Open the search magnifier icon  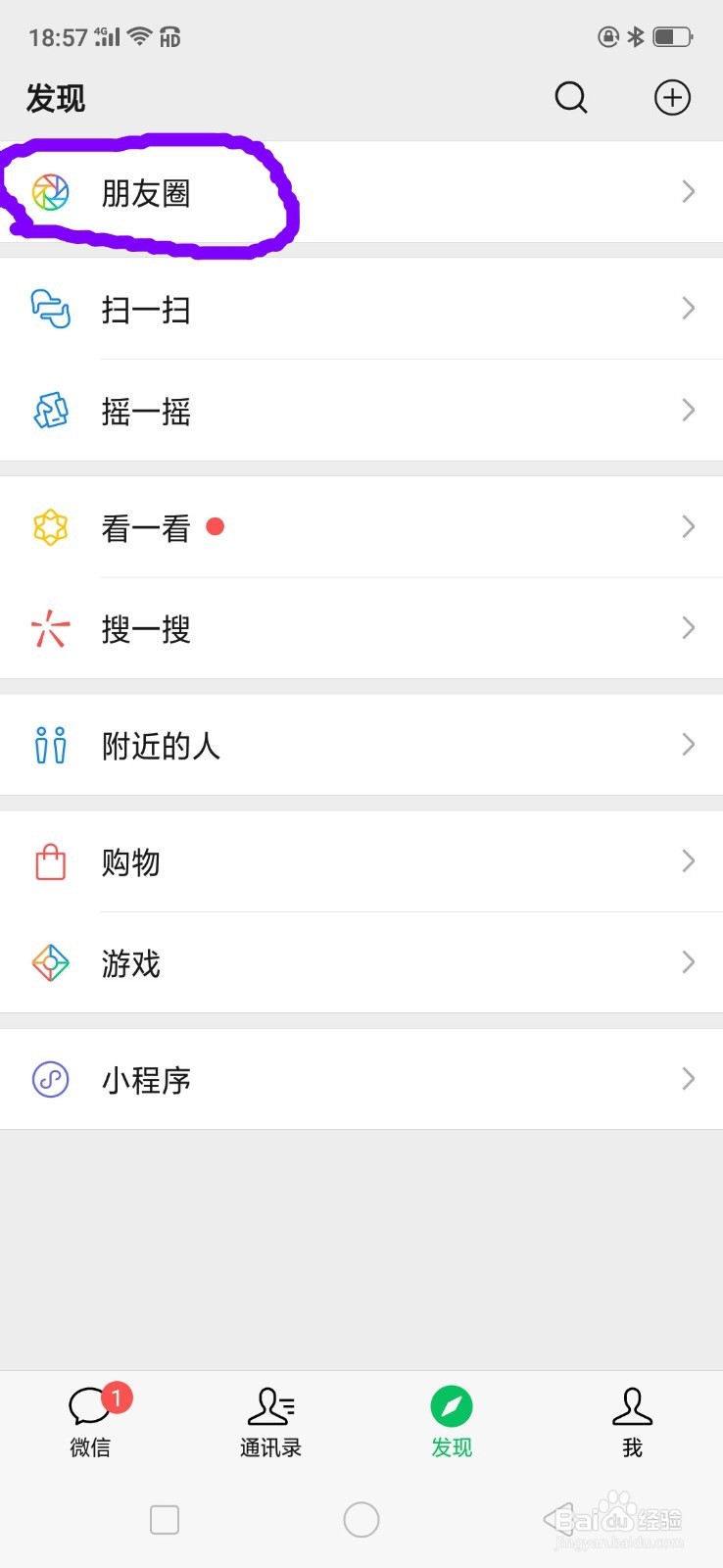570,97
